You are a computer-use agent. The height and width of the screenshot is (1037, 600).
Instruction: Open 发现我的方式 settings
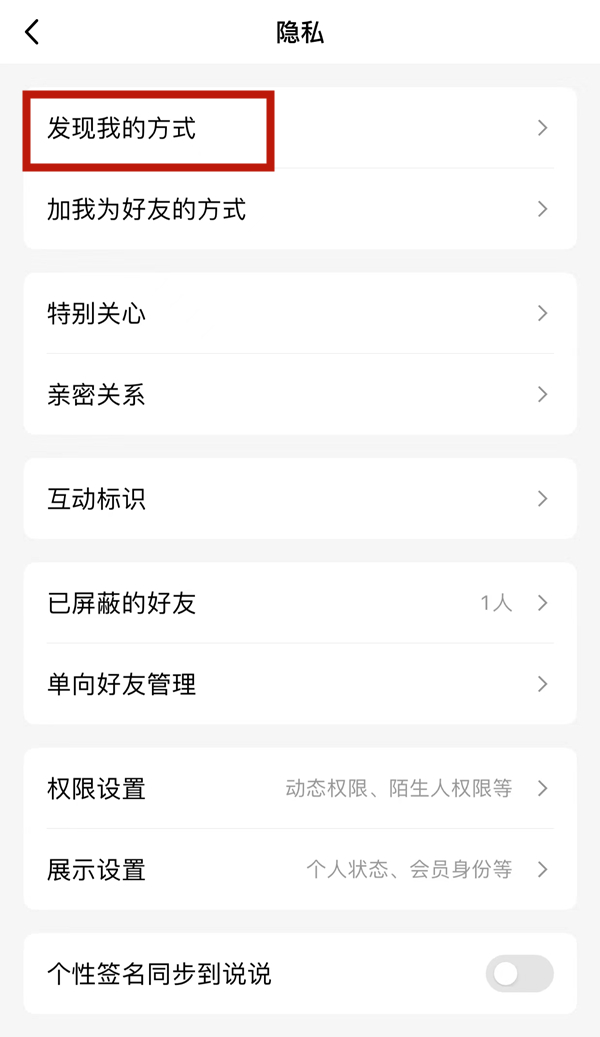pyautogui.click(x=299, y=128)
